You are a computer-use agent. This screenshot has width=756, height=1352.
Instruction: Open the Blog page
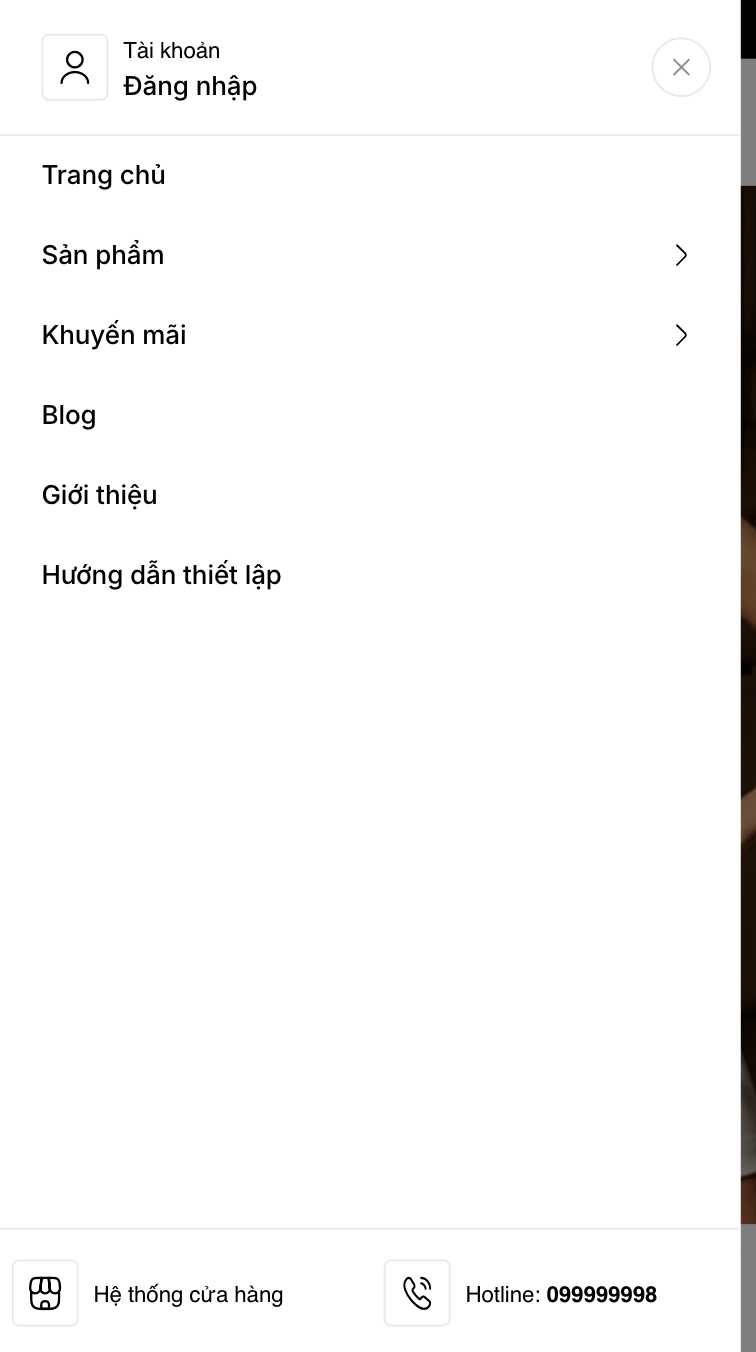pos(69,415)
